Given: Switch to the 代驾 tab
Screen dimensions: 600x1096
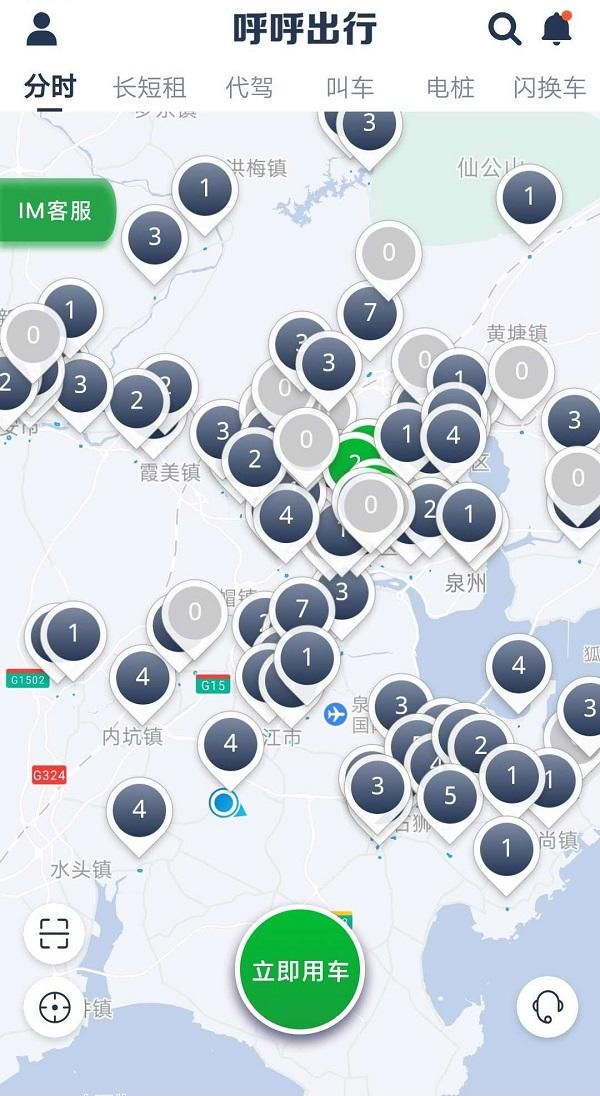Looking at the screenshot, I should (x=250, y=88).
